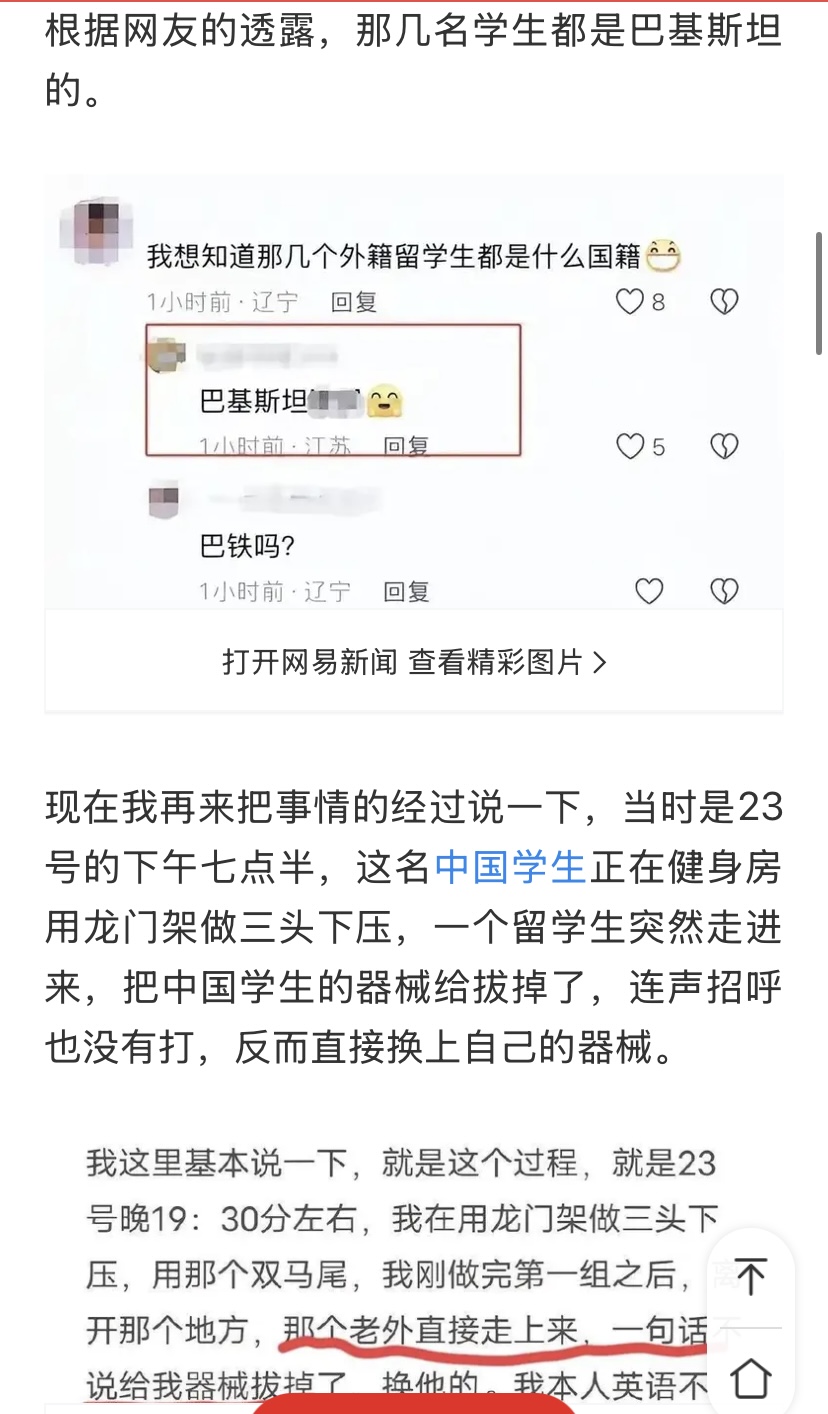
Task: Open the comment screenshot image about 巴基斯坦
Action: point(414,391)
